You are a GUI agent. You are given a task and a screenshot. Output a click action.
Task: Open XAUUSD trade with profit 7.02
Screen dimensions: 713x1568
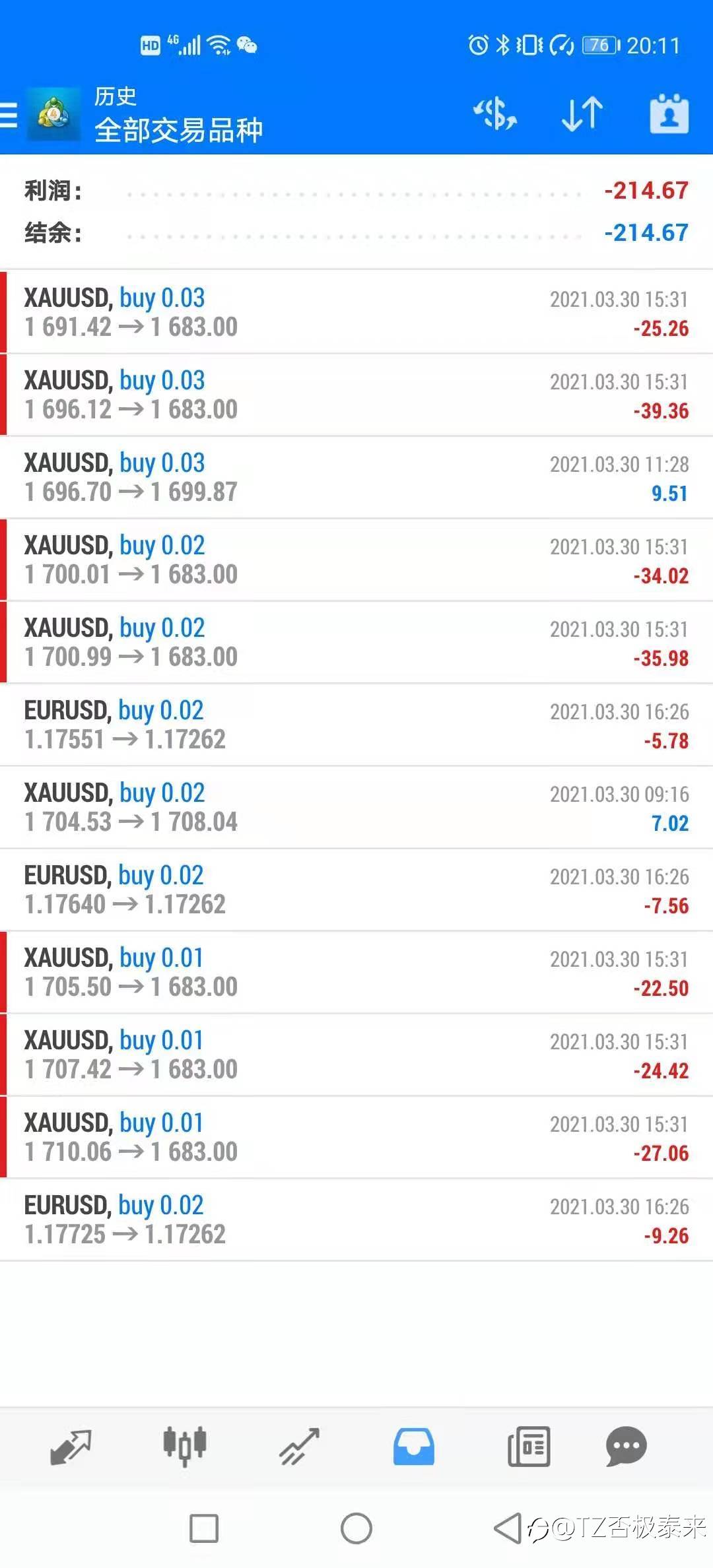[356, 807]
